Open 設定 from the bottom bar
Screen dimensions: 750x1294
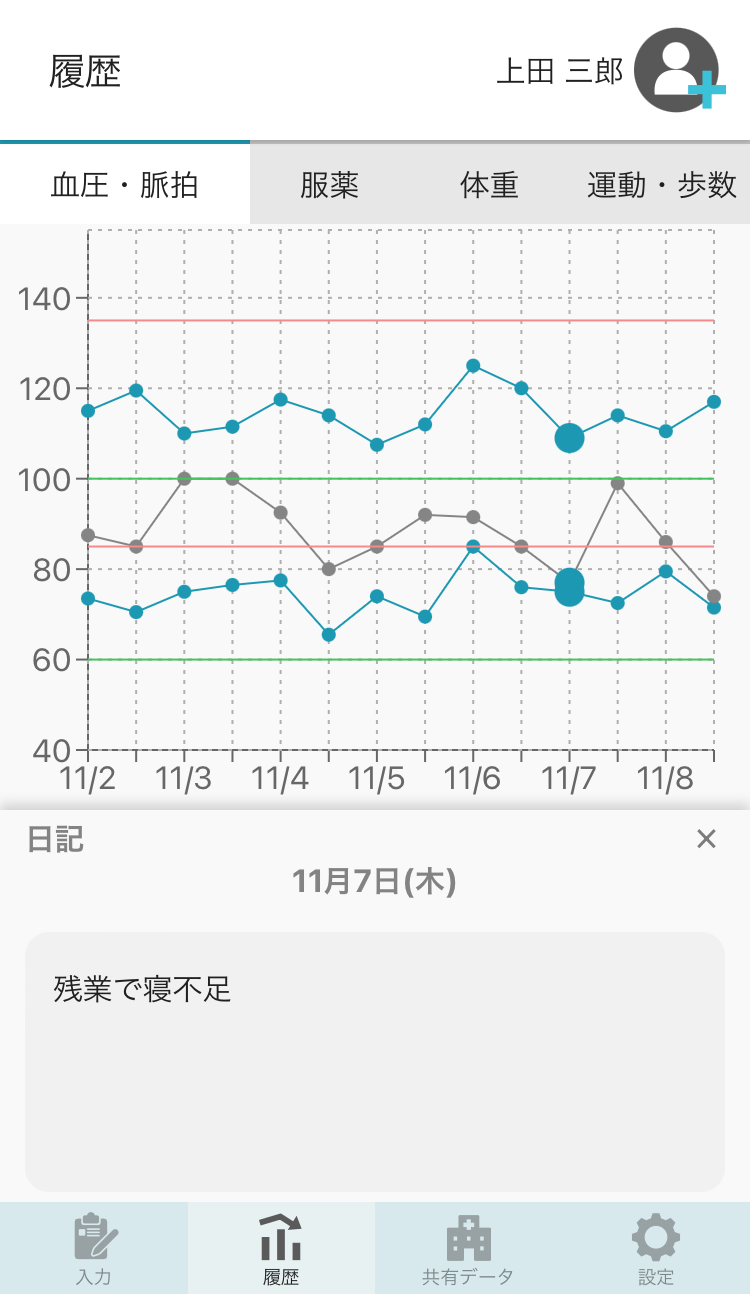click(656, 1248)
